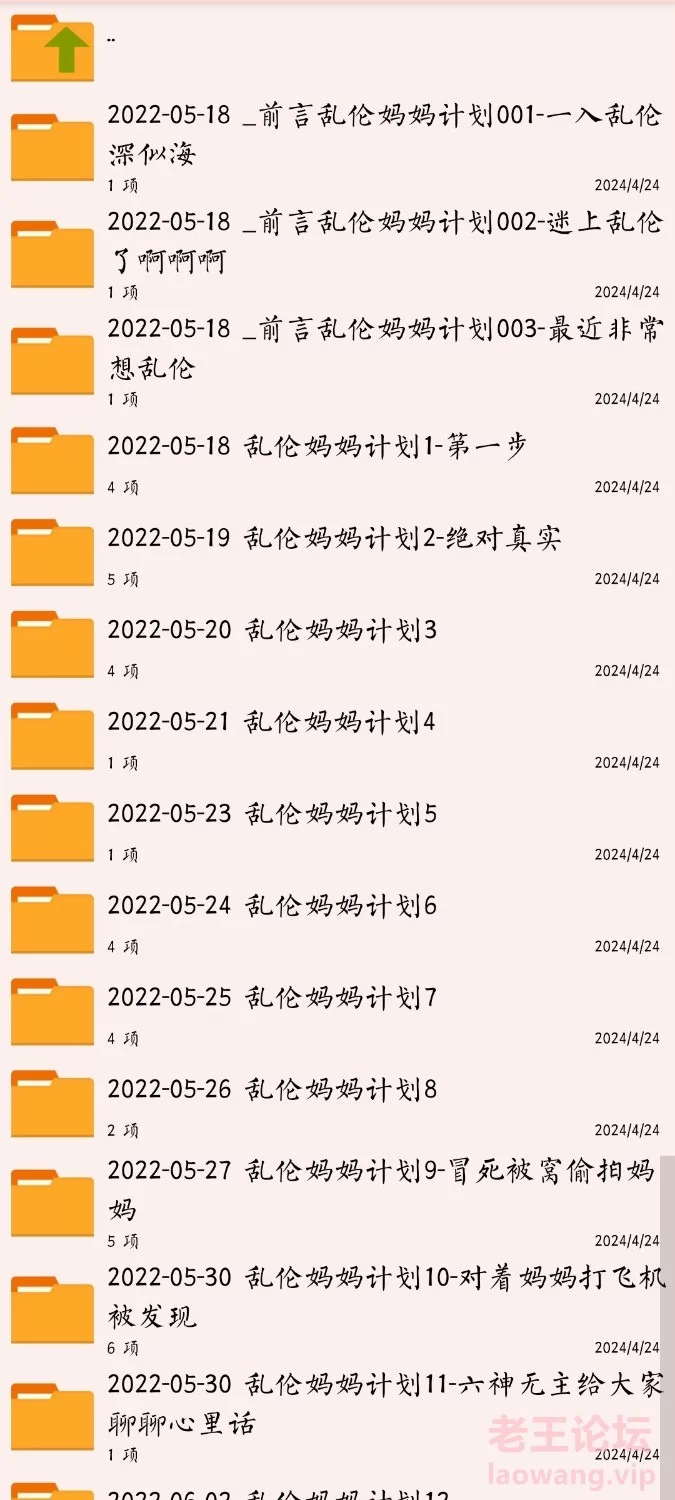Open the 2022-05-18 folder numbered 002
The height and width of the screenshot is (1500, 675).
click(337, 254)
